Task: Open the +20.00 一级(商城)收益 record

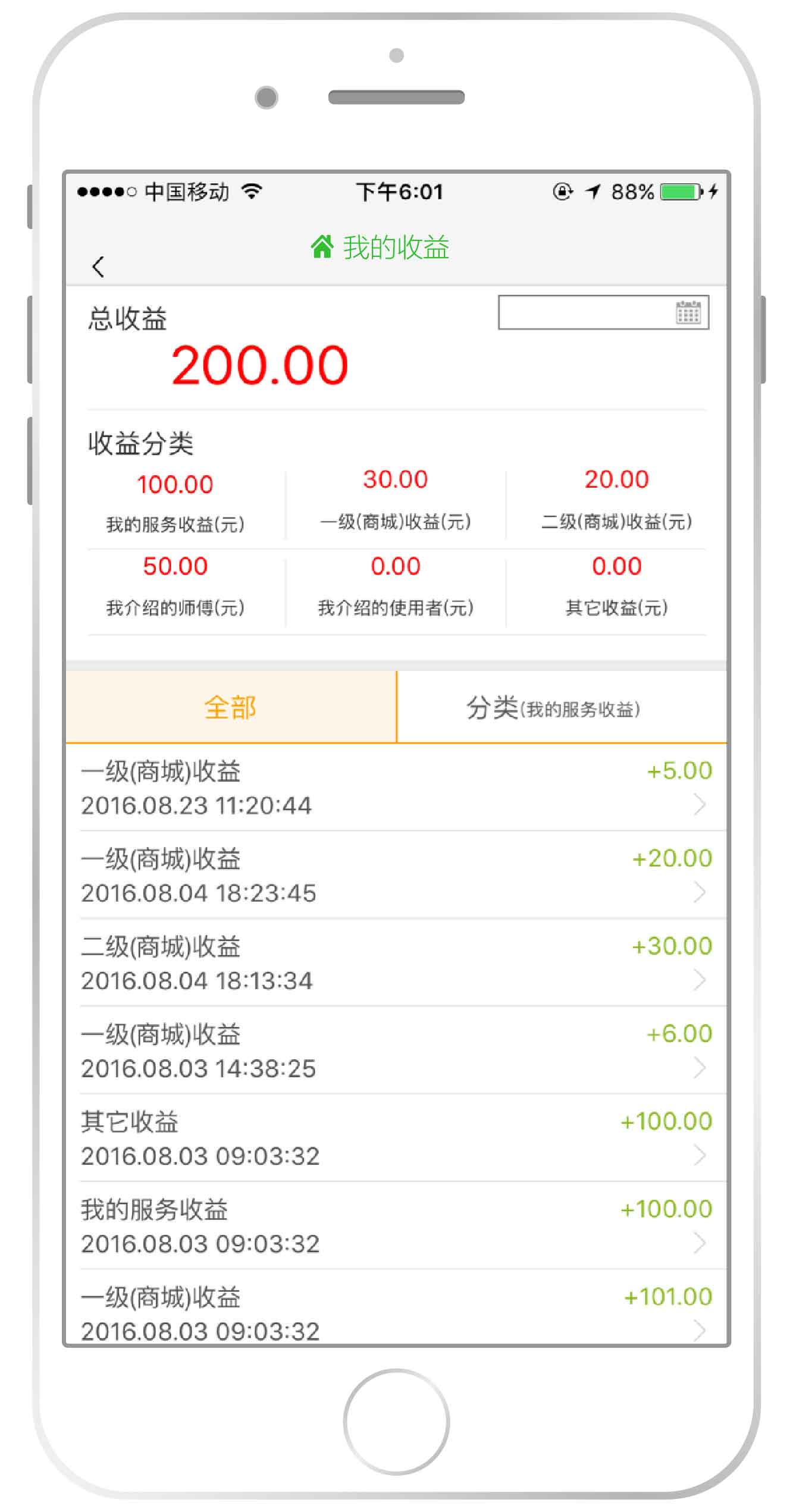Action: click(x=396, y=875)
